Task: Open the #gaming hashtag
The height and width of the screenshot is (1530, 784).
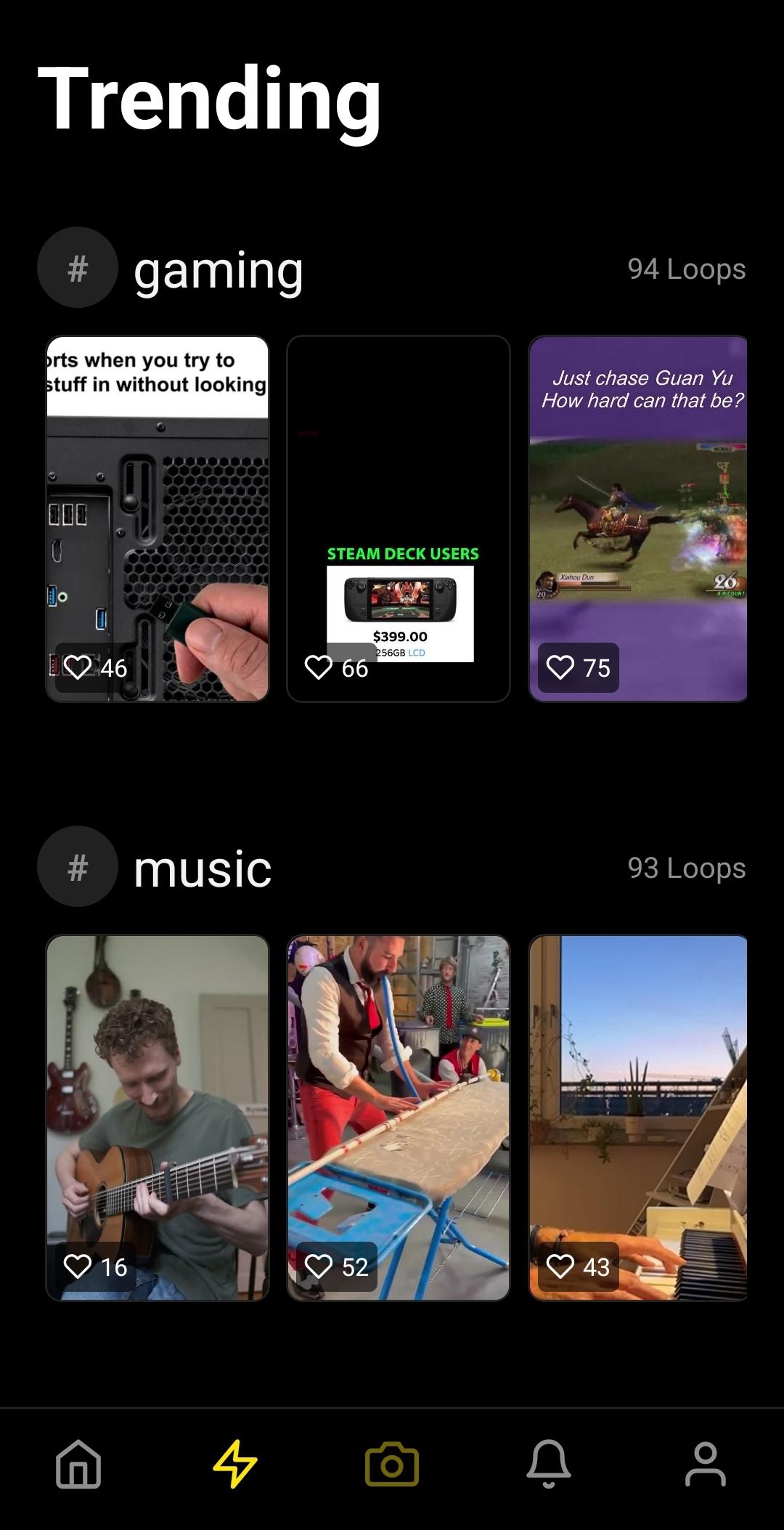Action: pyautogui.click(x=218, y=269)
